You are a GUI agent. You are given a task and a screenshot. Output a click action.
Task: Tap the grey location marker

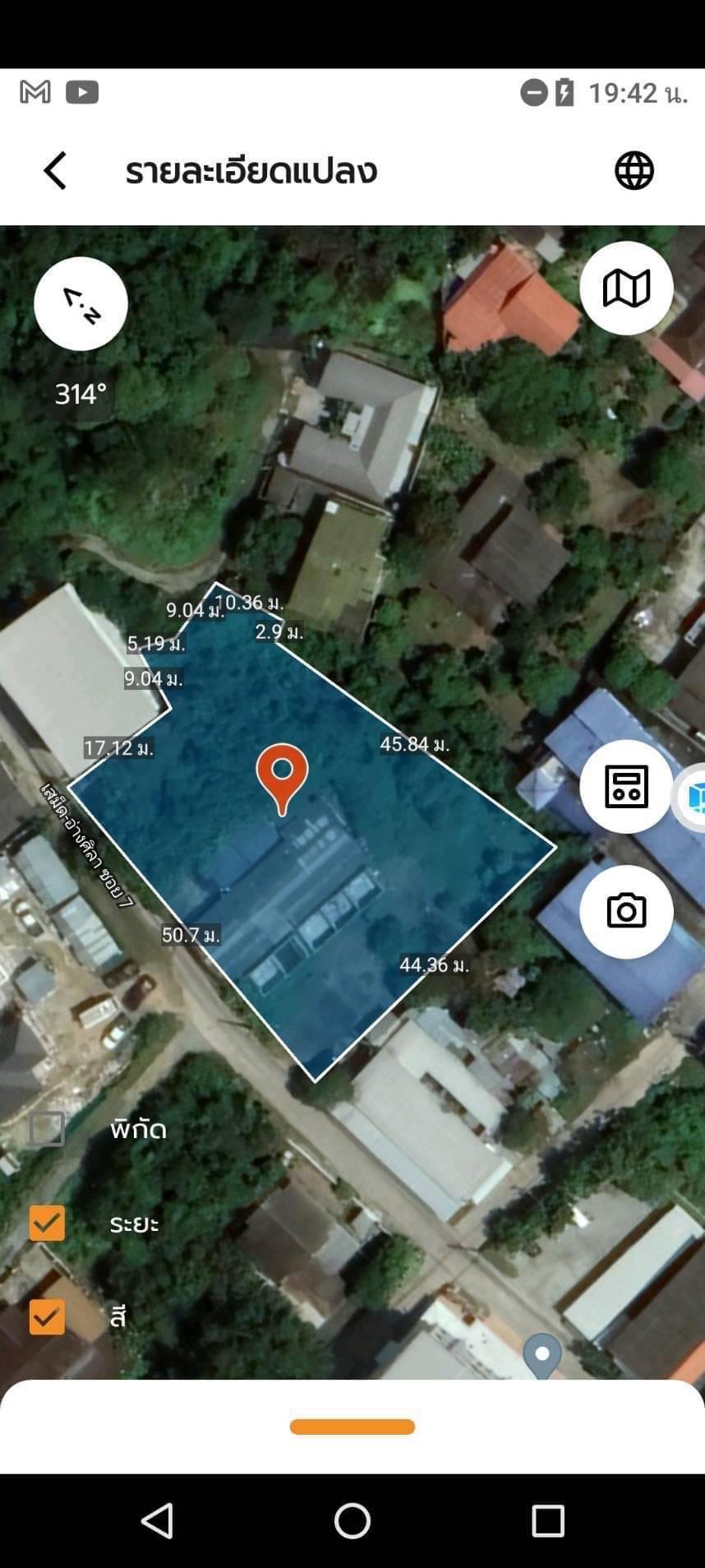[x=542, y=1355]
